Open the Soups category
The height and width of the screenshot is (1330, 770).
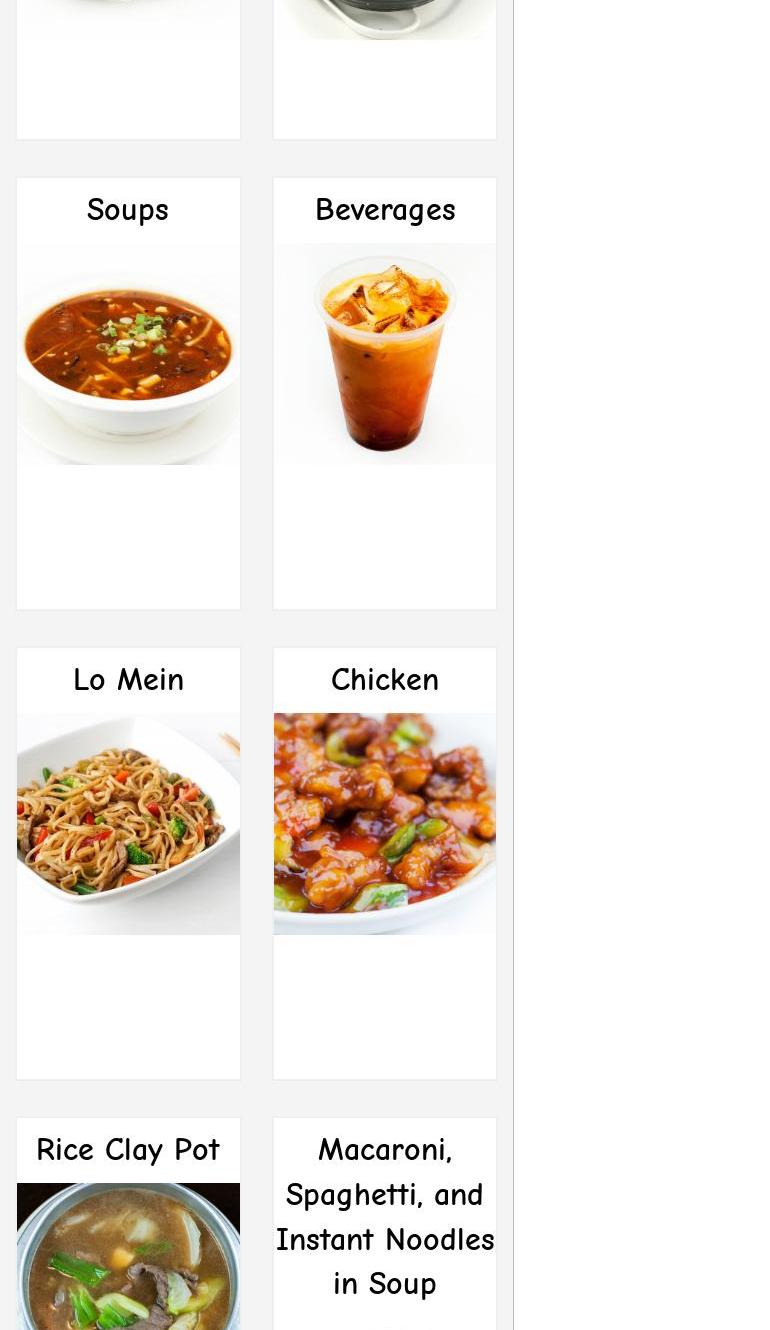pos(128,353)
